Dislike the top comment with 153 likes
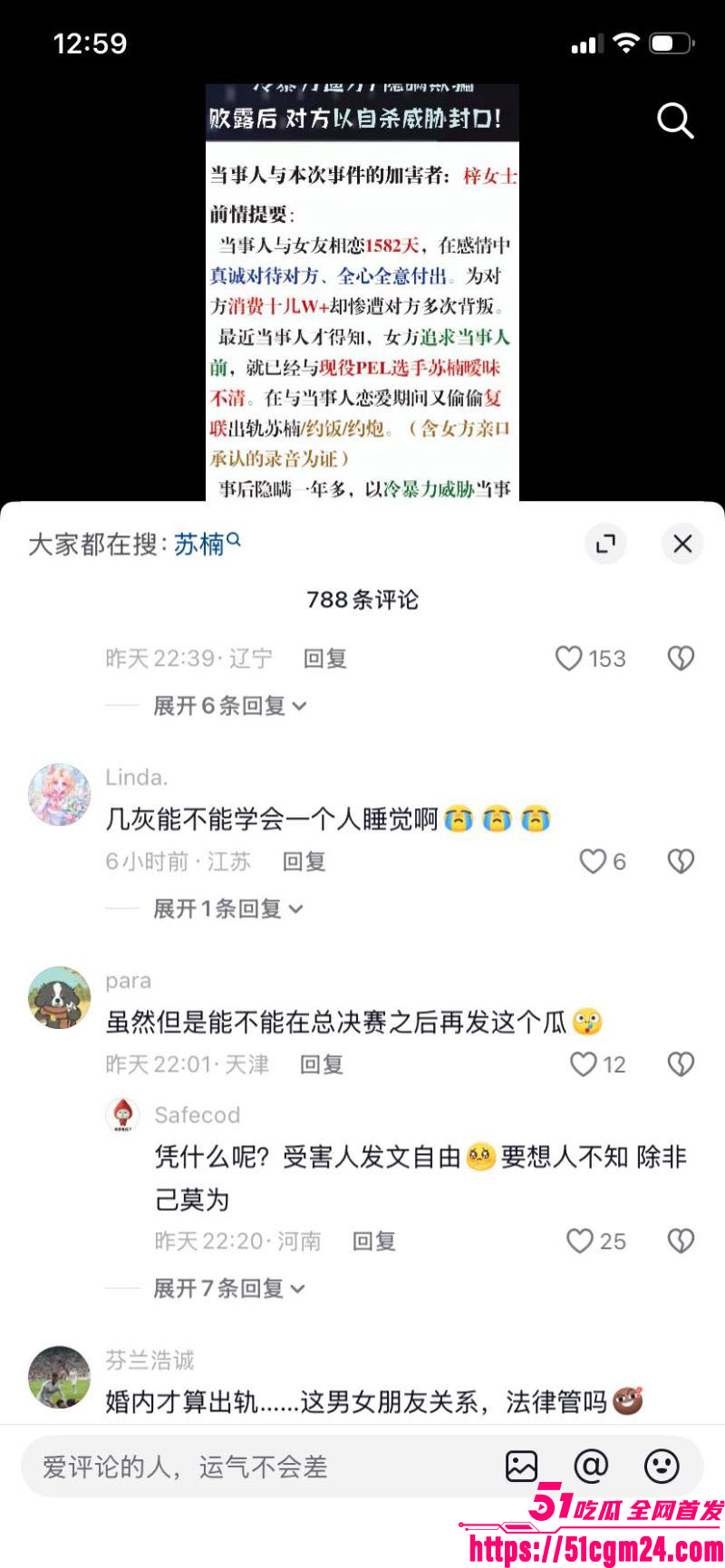The image size is (725, 1568). (681, 658)
